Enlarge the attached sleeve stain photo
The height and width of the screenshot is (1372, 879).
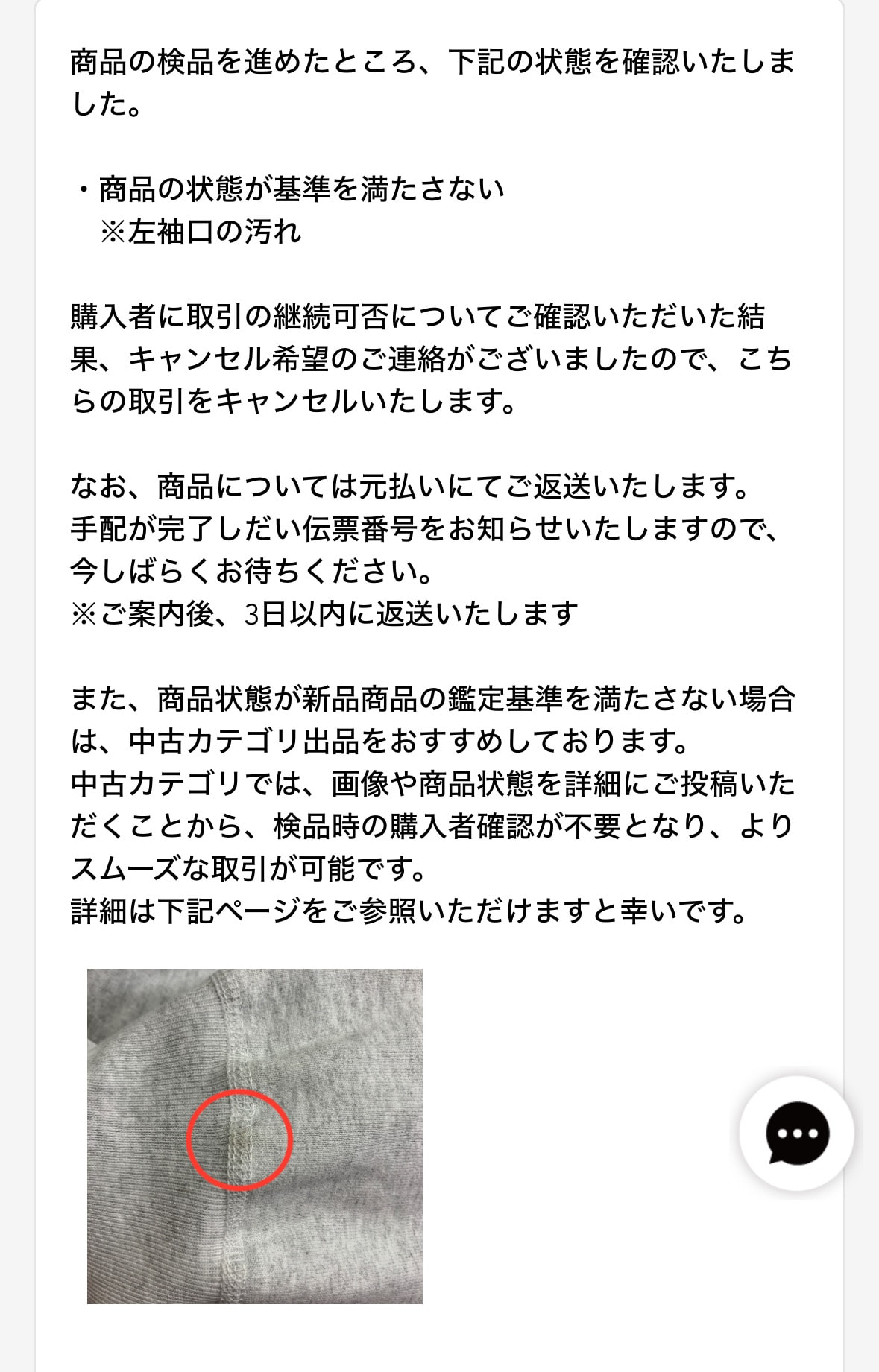pyautogui.click(x=255, y=1136)
